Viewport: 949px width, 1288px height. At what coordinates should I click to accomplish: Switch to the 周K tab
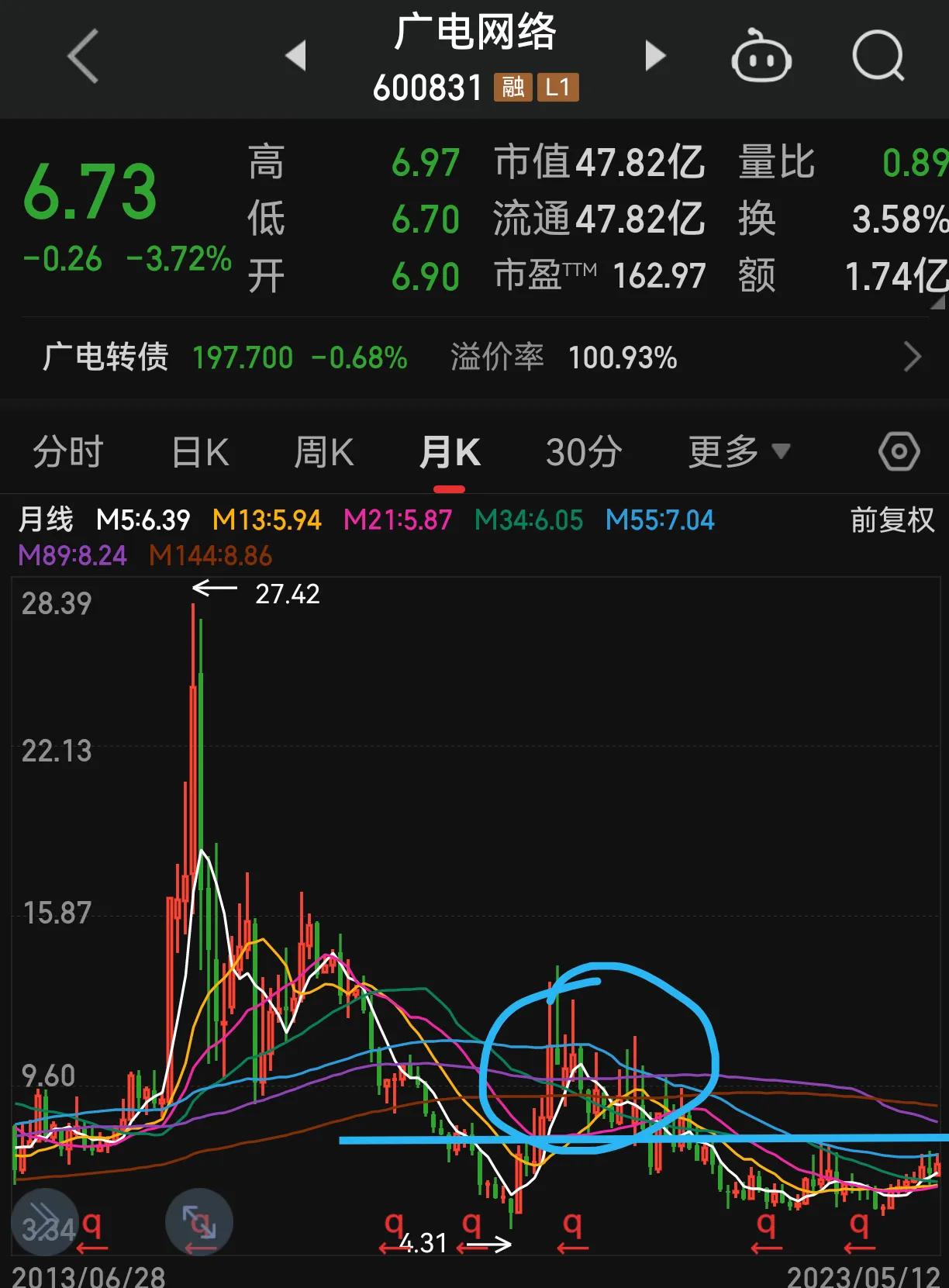click(323, 451)
